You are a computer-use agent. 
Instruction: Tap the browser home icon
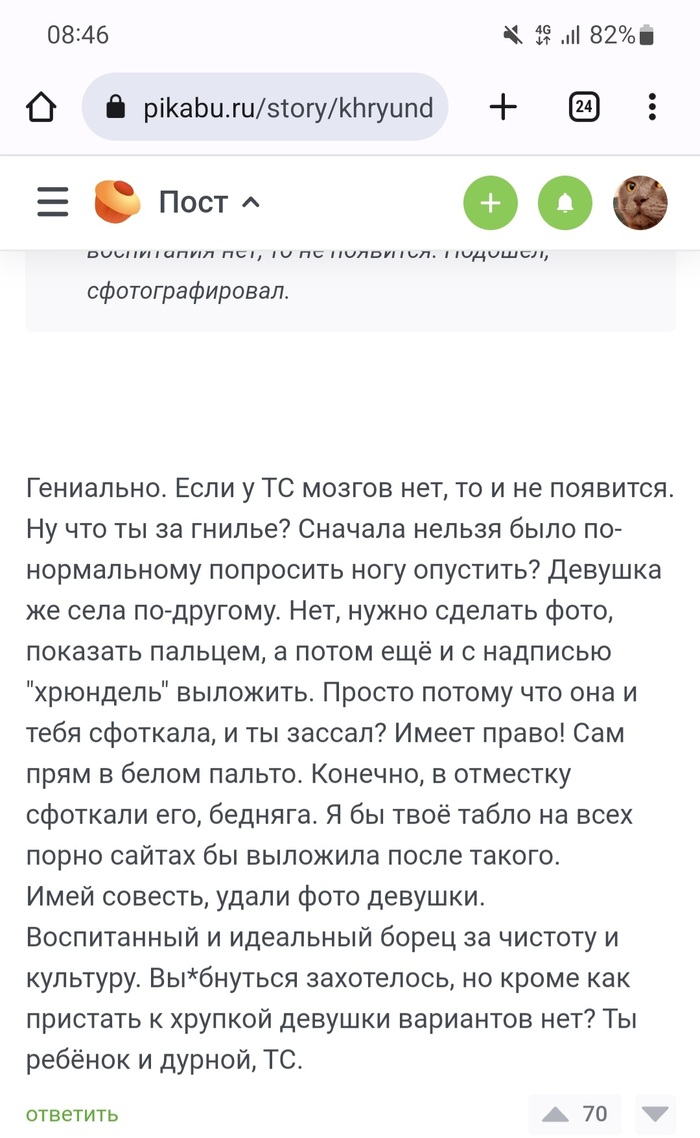pos(41,107)
